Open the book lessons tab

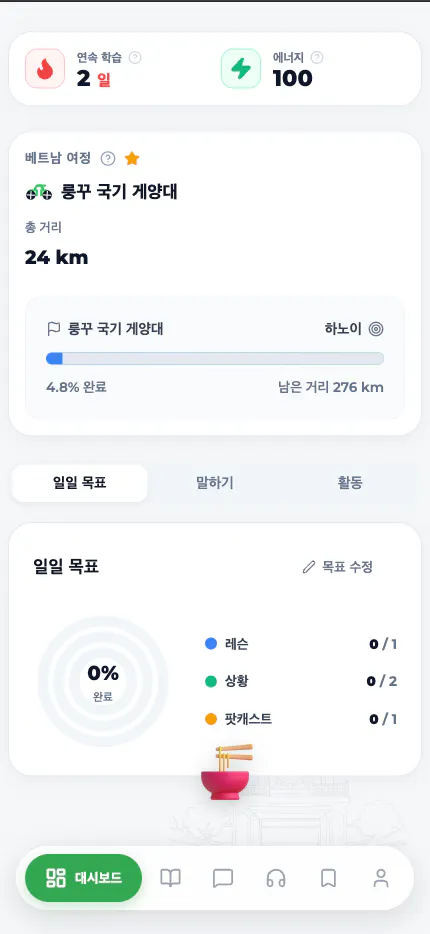(x=170, y=877)
